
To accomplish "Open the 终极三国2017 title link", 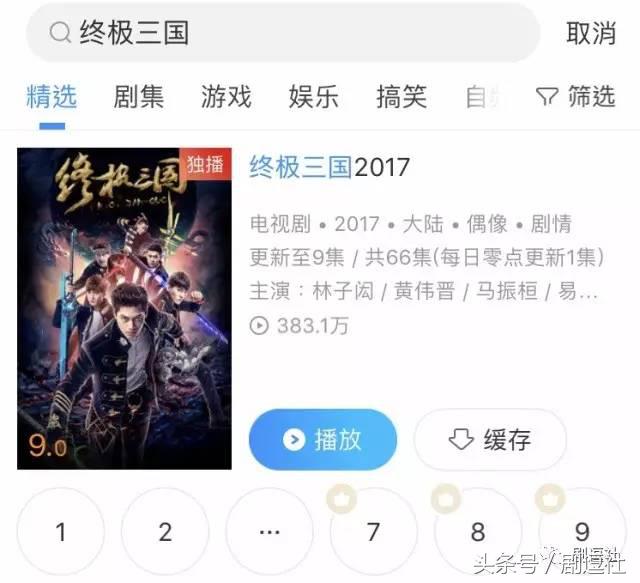I will click(329, 166).
